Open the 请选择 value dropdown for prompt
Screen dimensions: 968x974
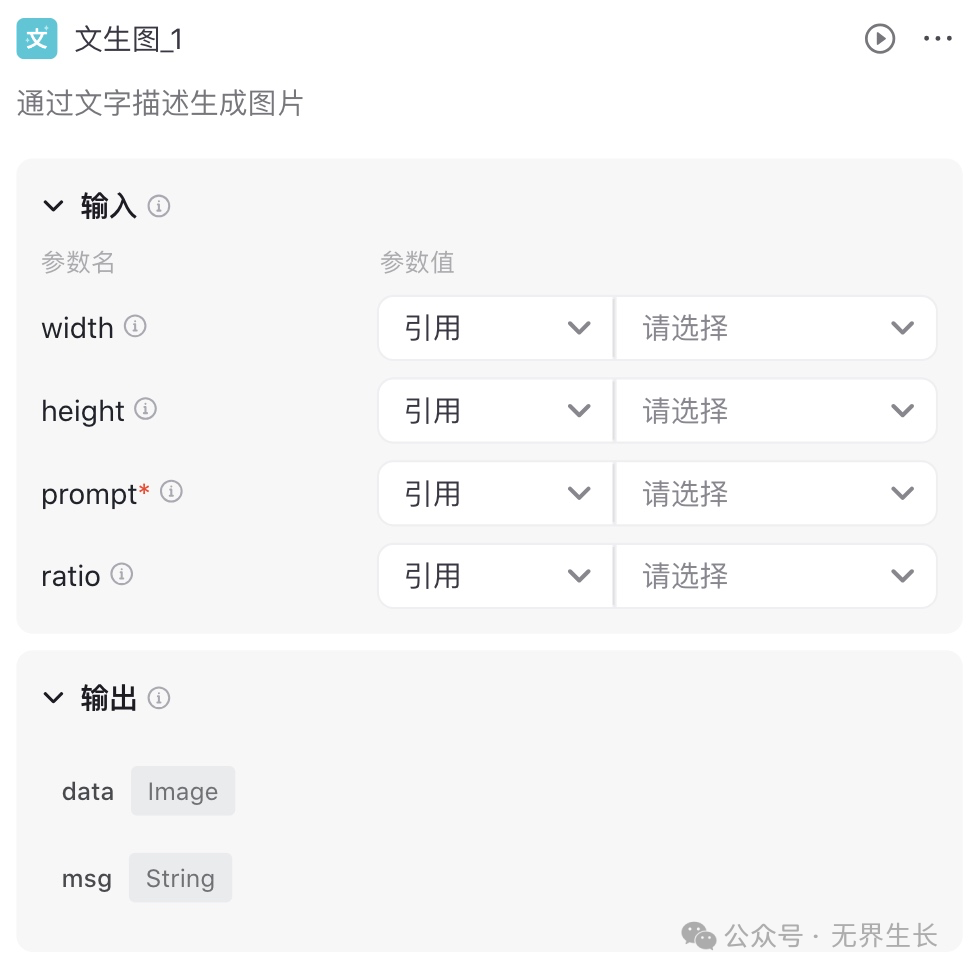coord(775,494)
